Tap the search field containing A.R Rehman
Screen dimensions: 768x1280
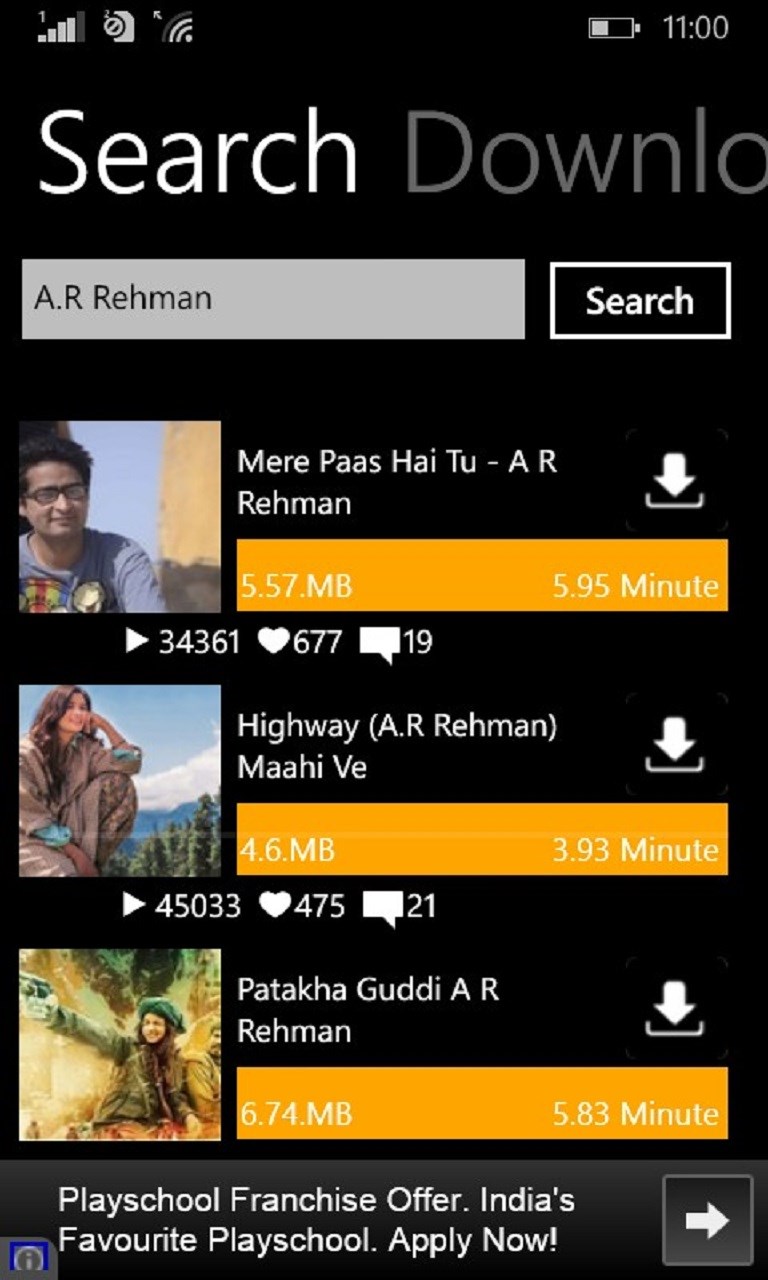point(273,299)
